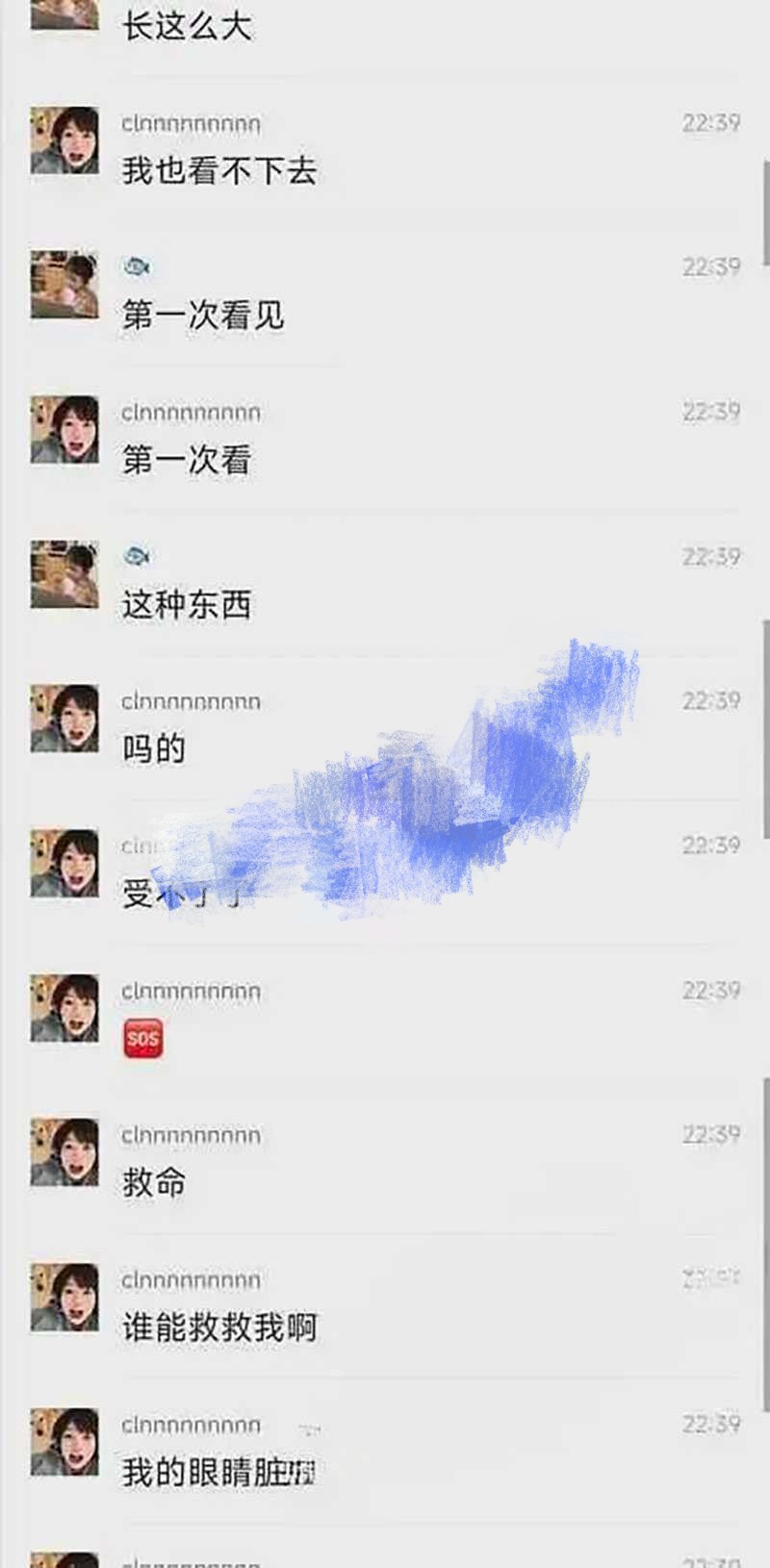Image resolution: width=770 pixels, height=1568 pixels.
Task: Click the timestamp 22:39 beside '谁能救救我啊'
Action: pos(709,1279)
